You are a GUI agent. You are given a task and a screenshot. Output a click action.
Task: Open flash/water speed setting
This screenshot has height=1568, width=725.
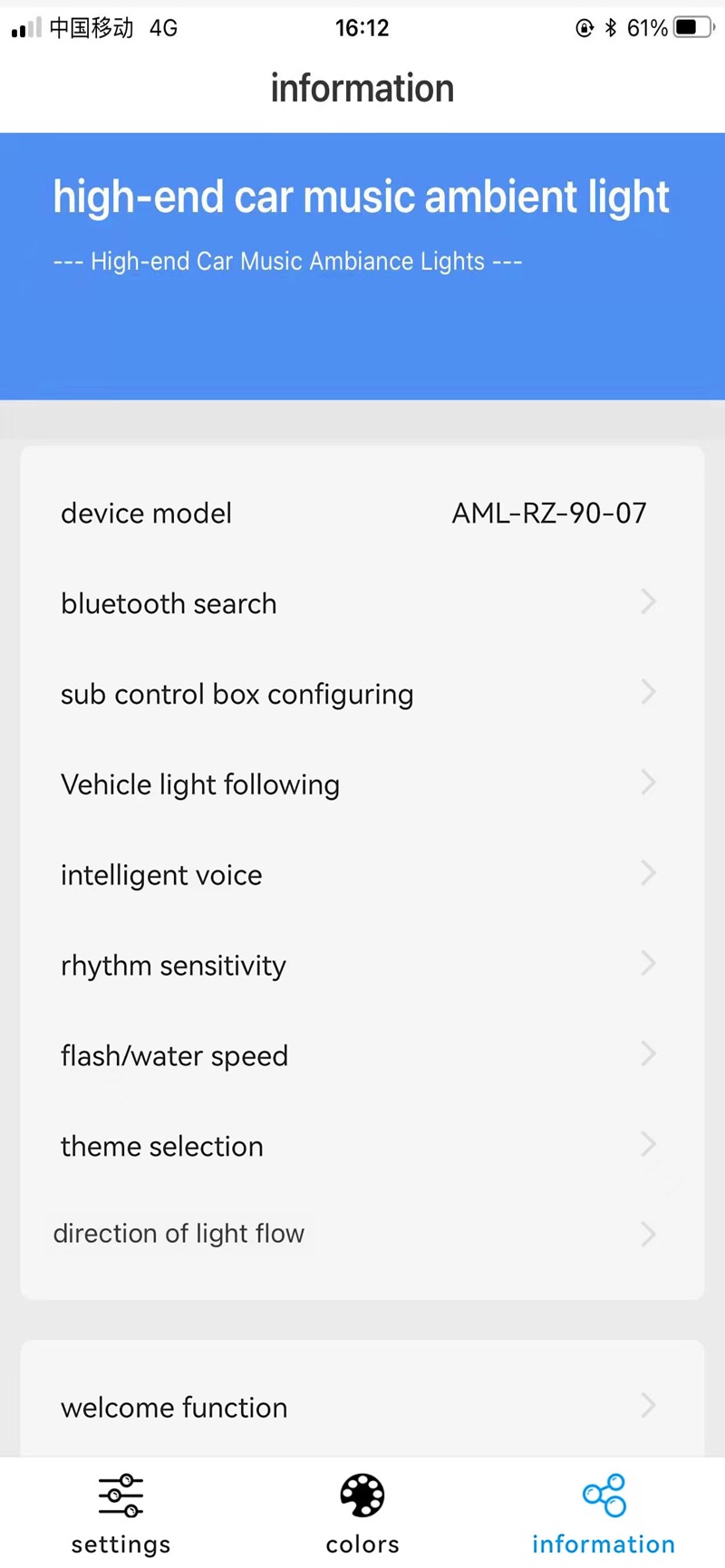click(x=361, y=1056)
